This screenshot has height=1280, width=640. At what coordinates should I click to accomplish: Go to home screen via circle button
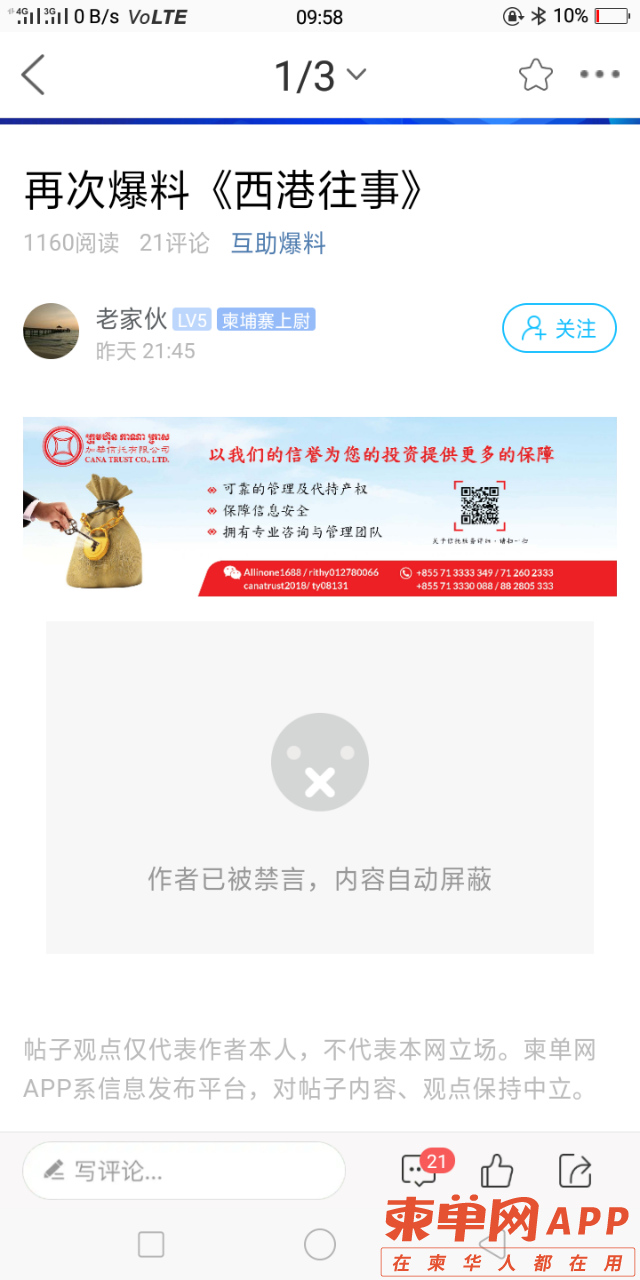coord(320,1244)
